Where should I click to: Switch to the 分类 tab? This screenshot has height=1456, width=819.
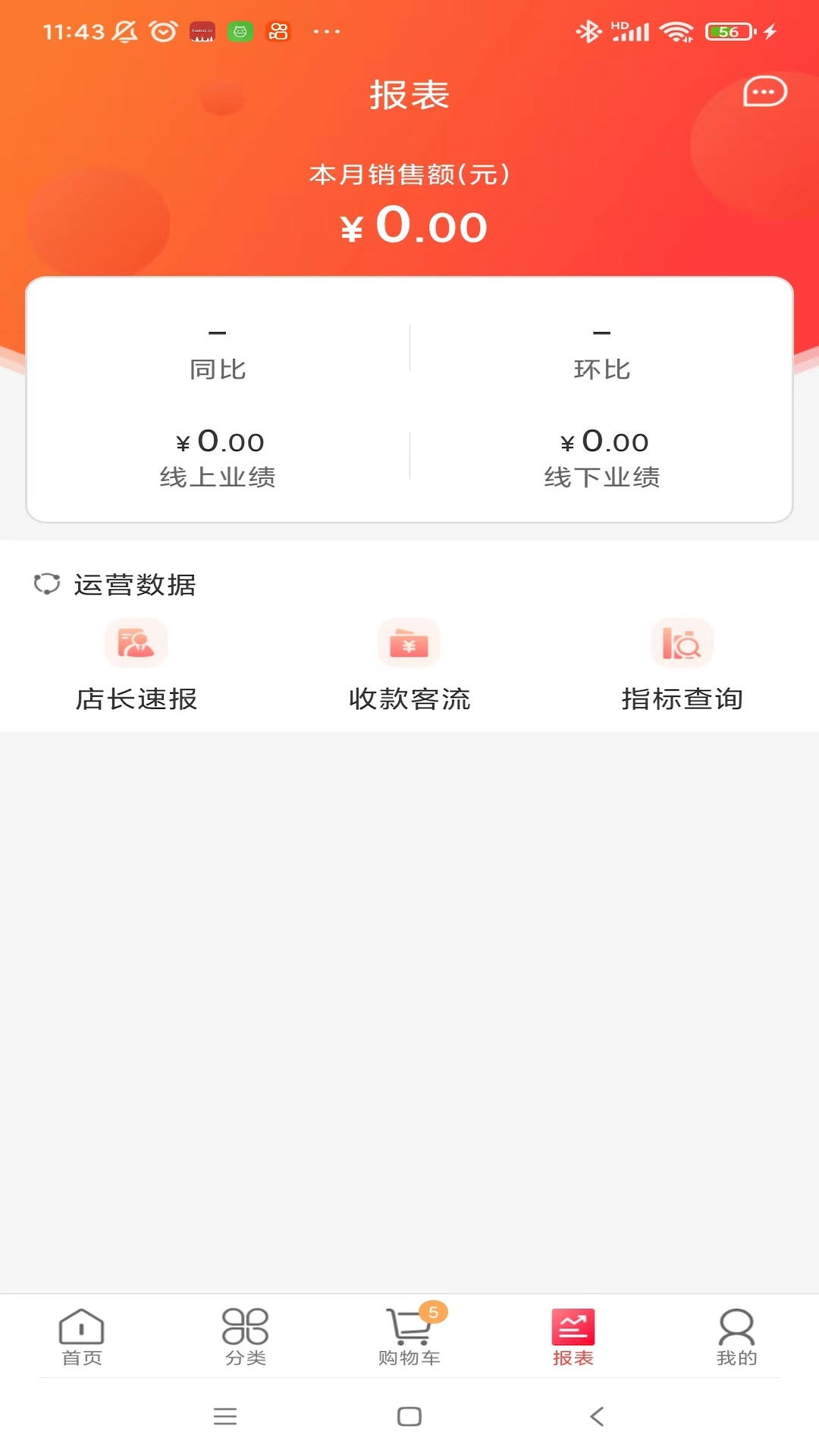coord(246,1338)
